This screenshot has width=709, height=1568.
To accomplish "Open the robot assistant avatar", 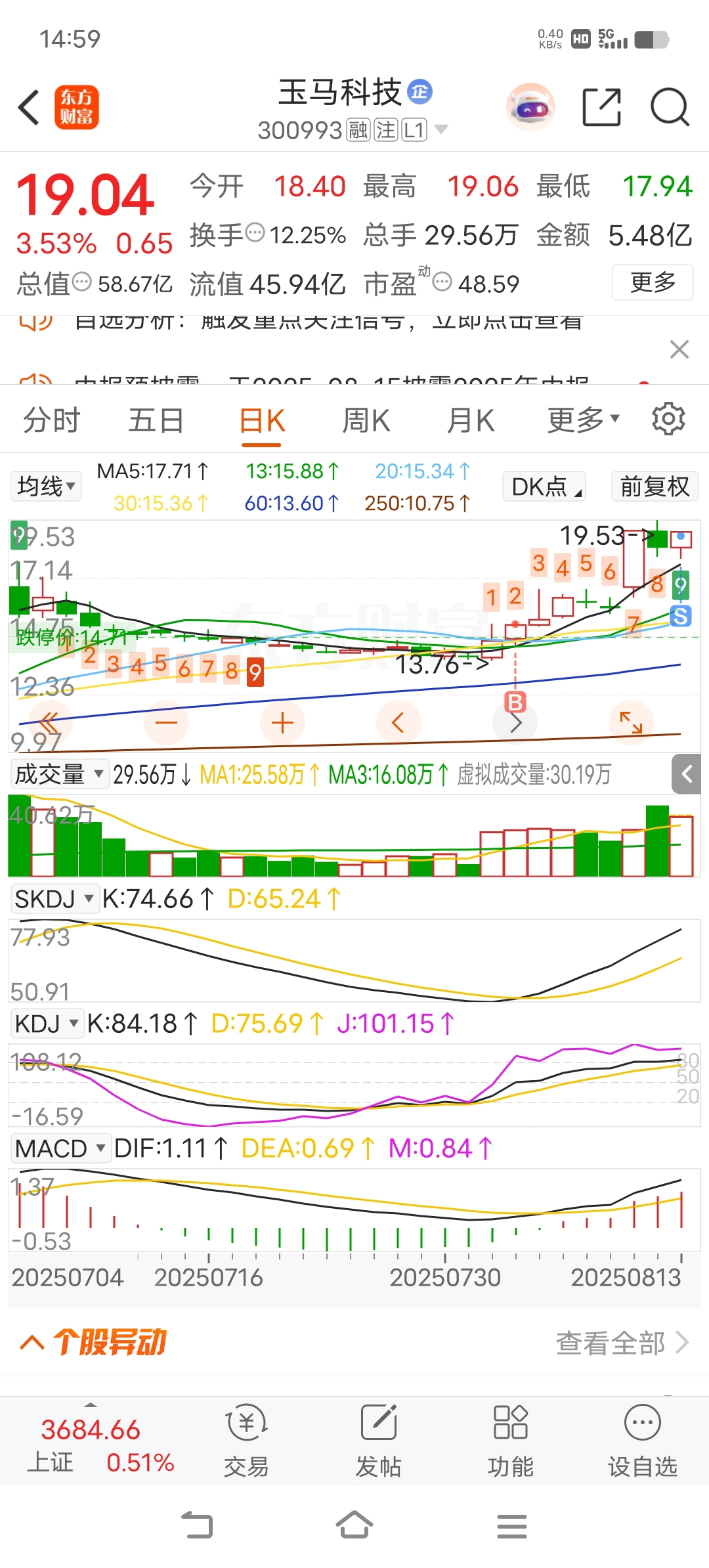I will tap(530, 107).
